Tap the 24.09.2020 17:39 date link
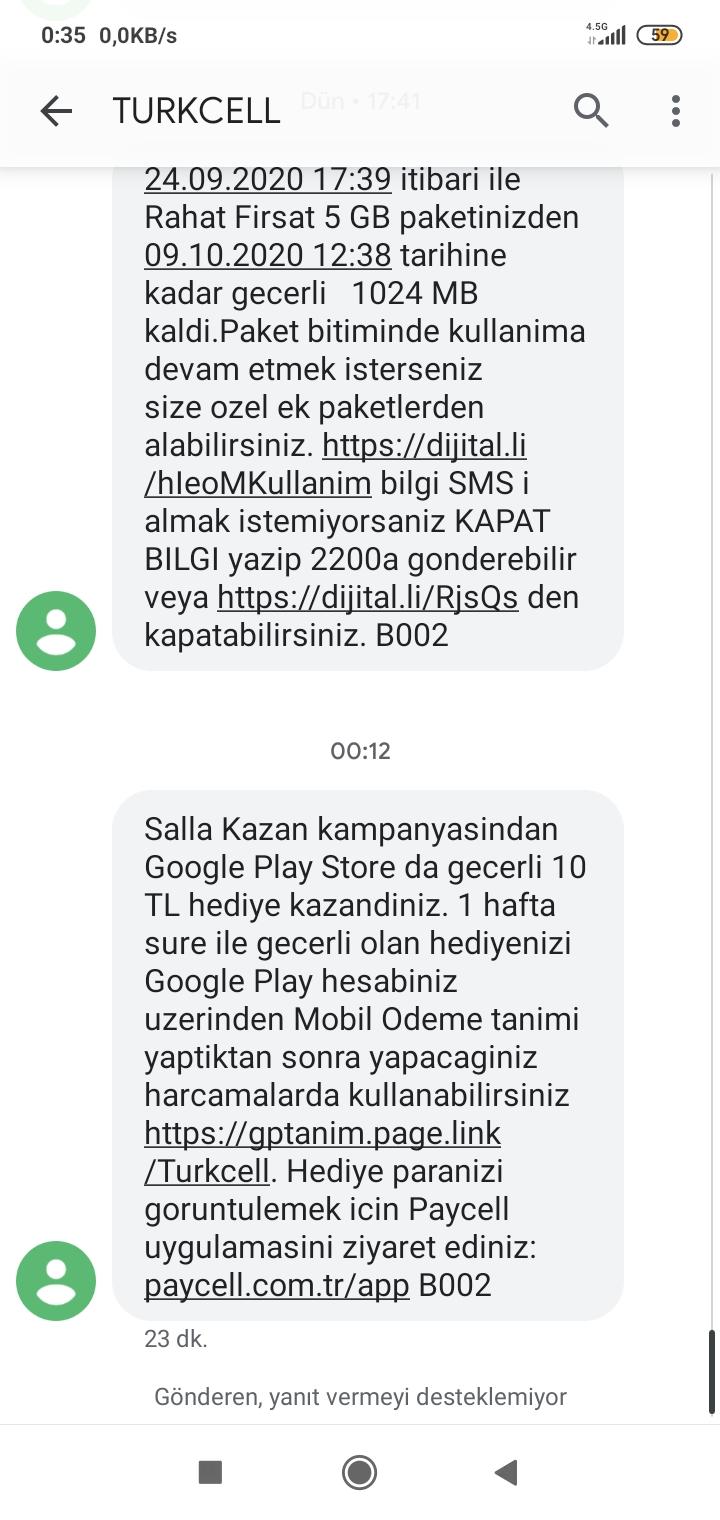 (267, 179)
